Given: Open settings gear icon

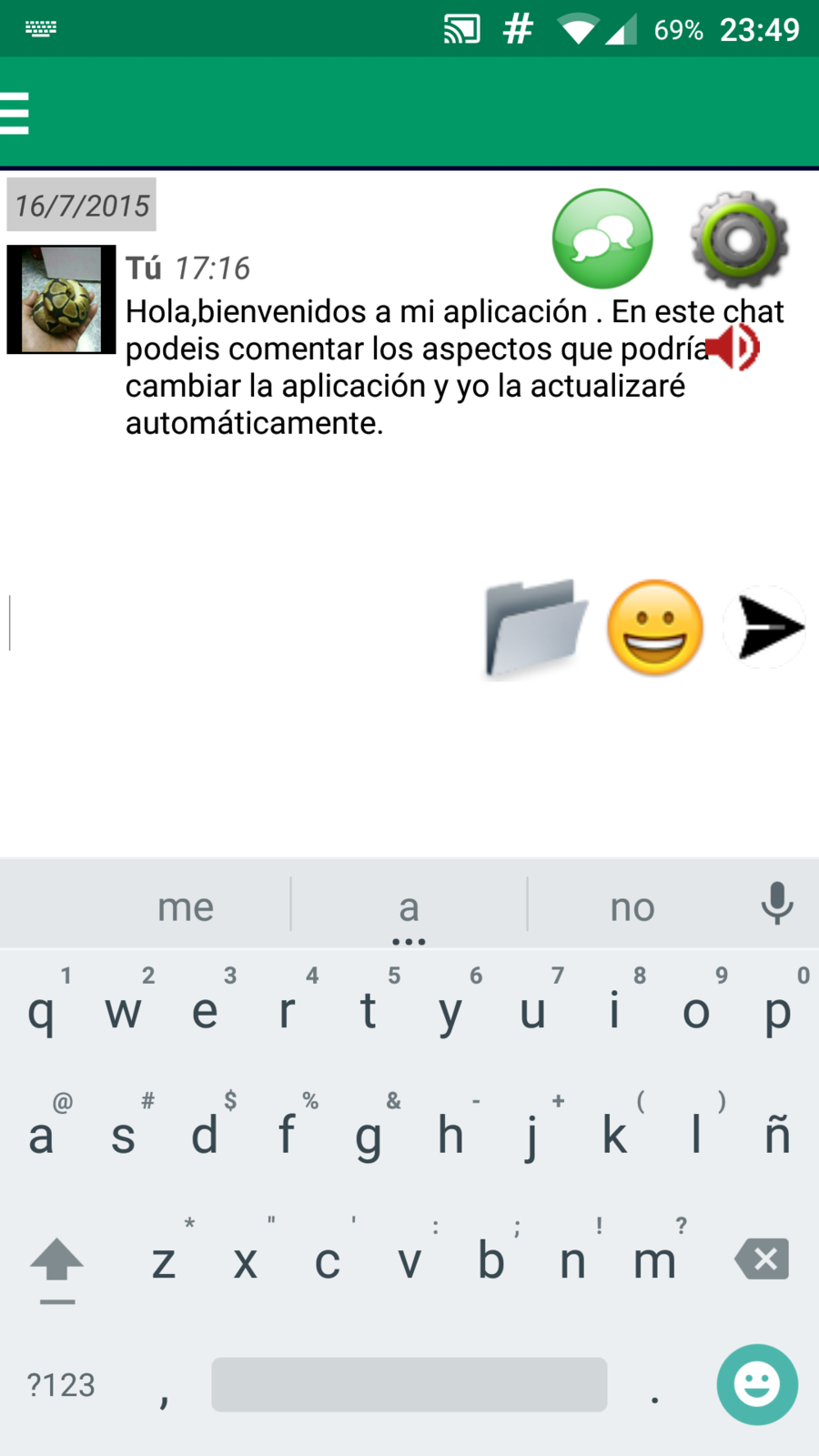Looking at the screenshot, I should pyautogui.click(x=739, y=239).
